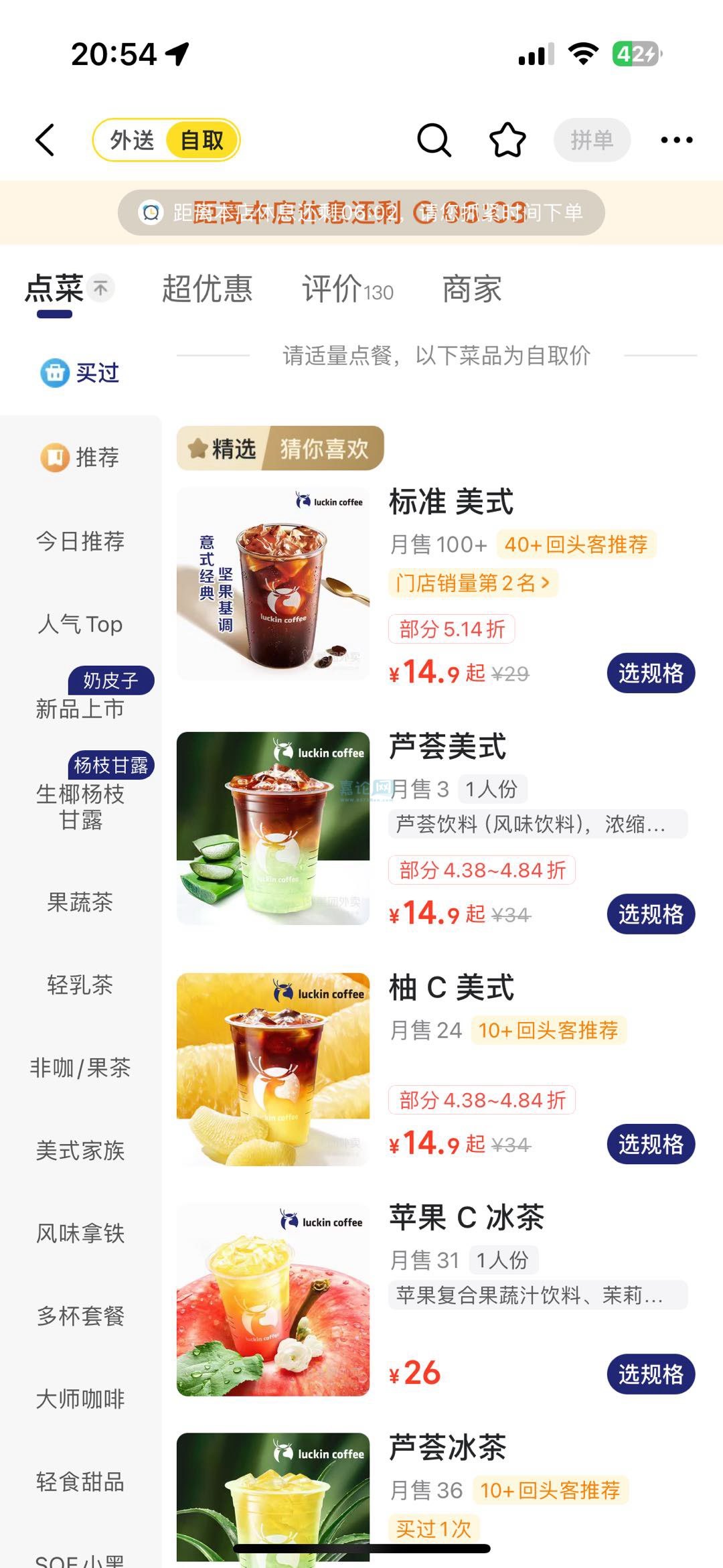The width and height of the screenshot is (723, 1568).
Task: Open the 新品上市 category
Action: click(x=80, y=708)
